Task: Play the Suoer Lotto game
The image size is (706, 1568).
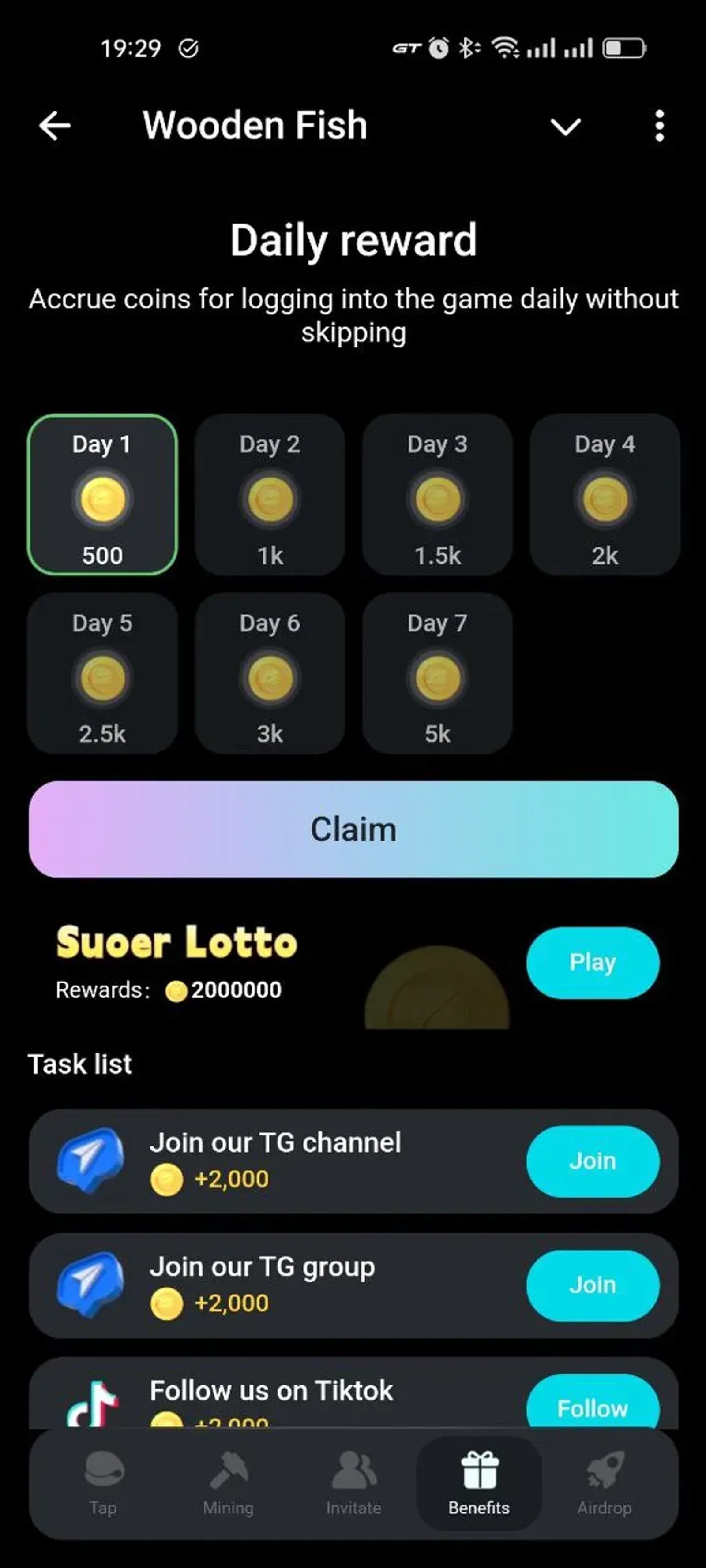Action: tap(593, 962)
